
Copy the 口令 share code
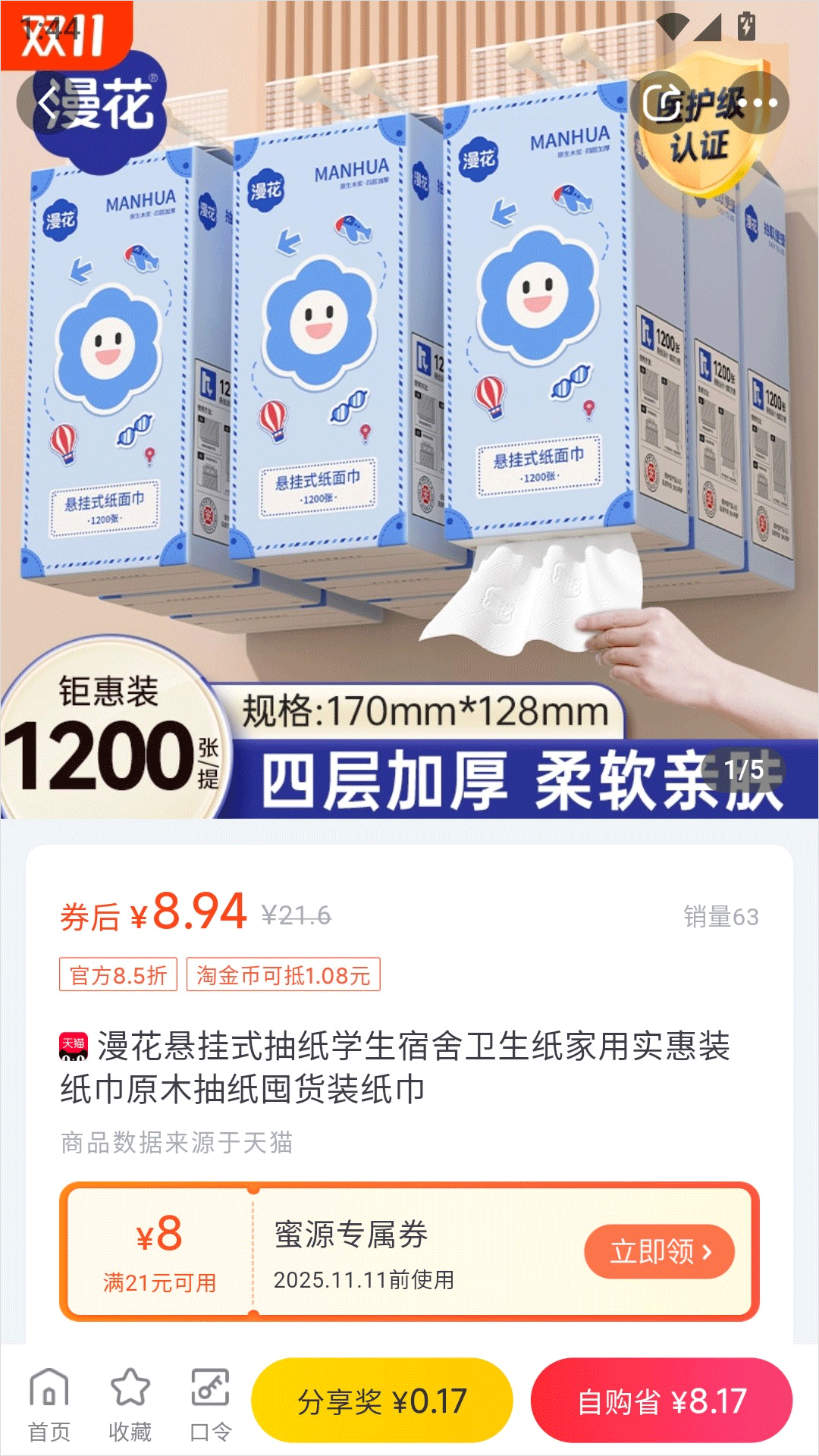tap(210, 1405)
